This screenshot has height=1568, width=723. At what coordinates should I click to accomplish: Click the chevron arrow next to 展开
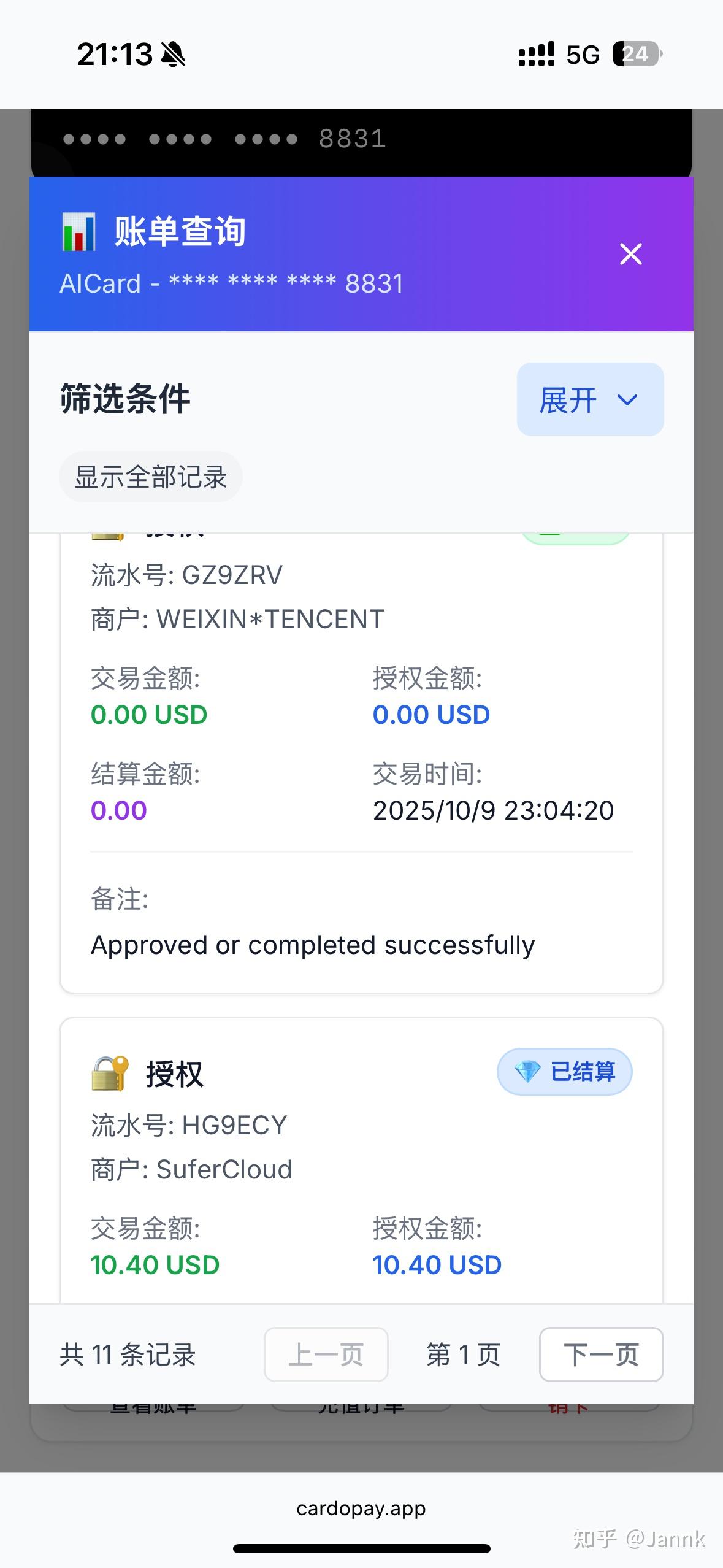(628, 401)
